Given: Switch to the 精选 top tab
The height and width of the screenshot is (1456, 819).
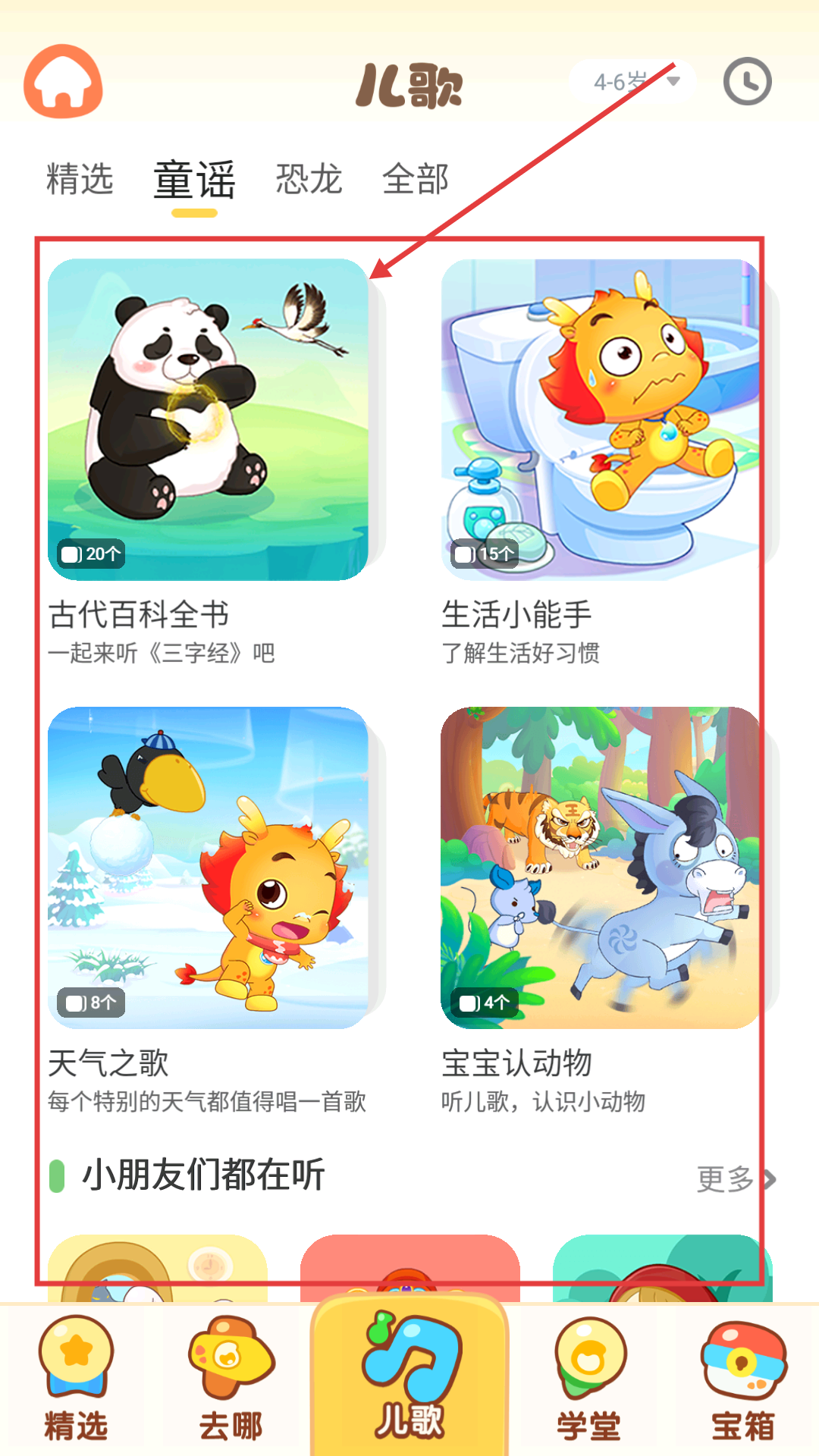Looking at the screenshot, I should [x=80, y=180].
